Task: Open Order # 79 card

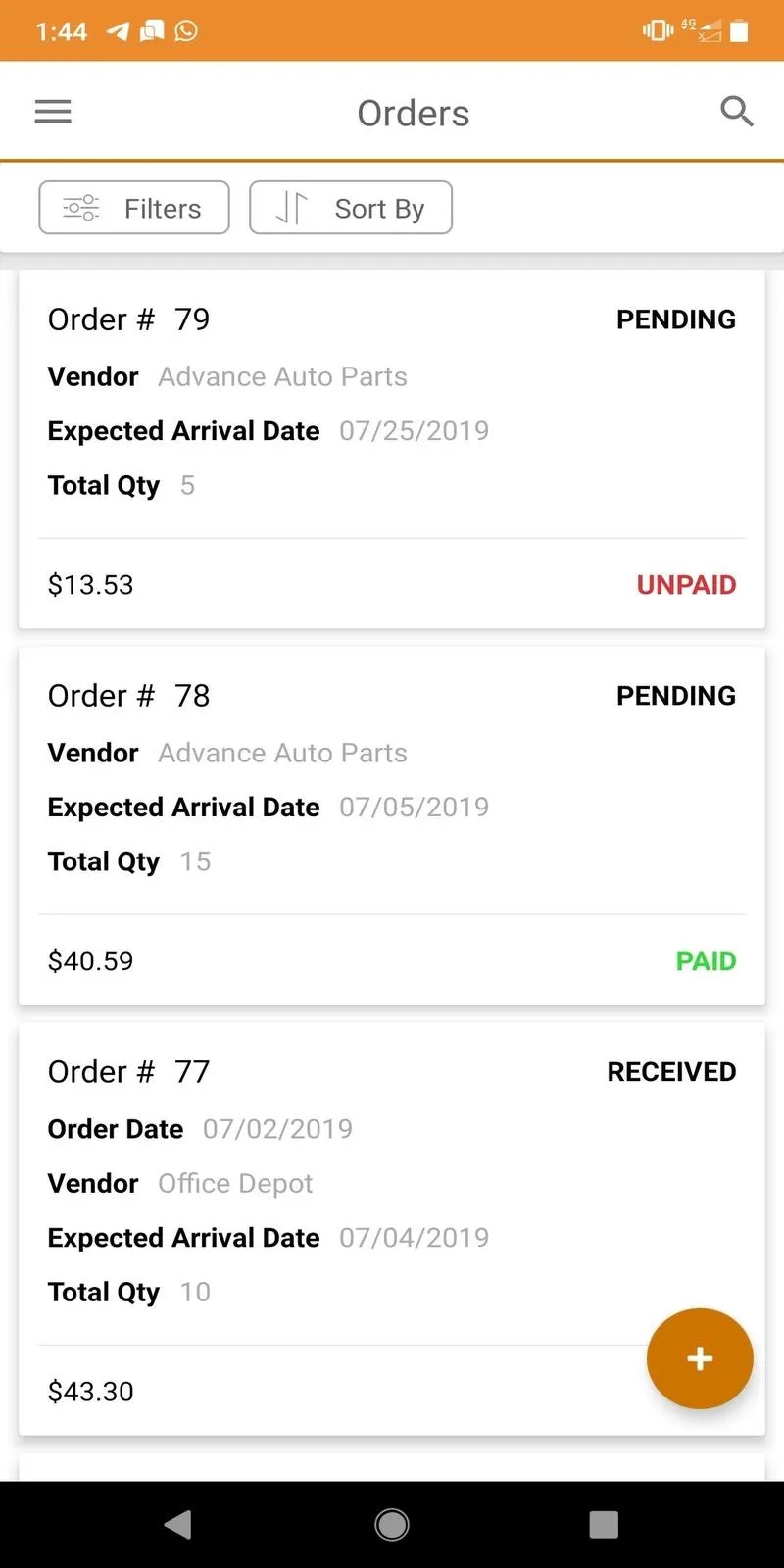Action: pos(392,450)
